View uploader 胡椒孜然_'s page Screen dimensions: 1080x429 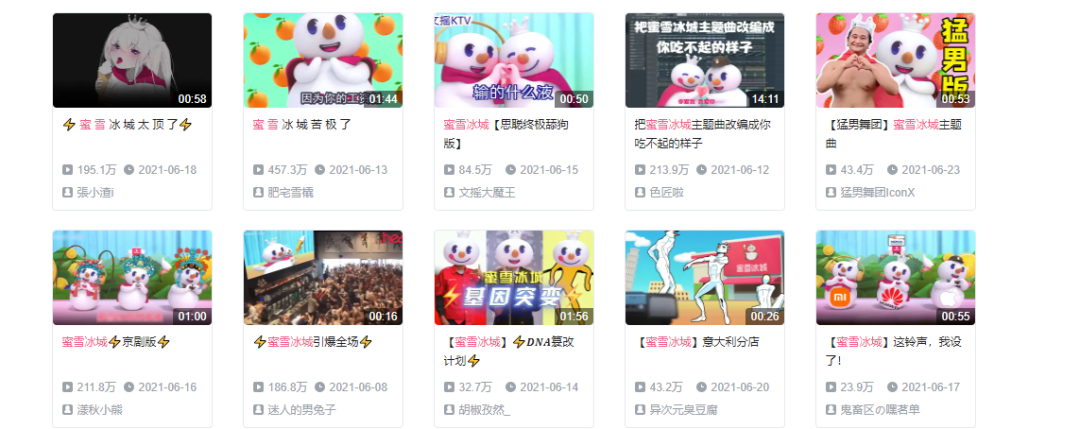485,410
